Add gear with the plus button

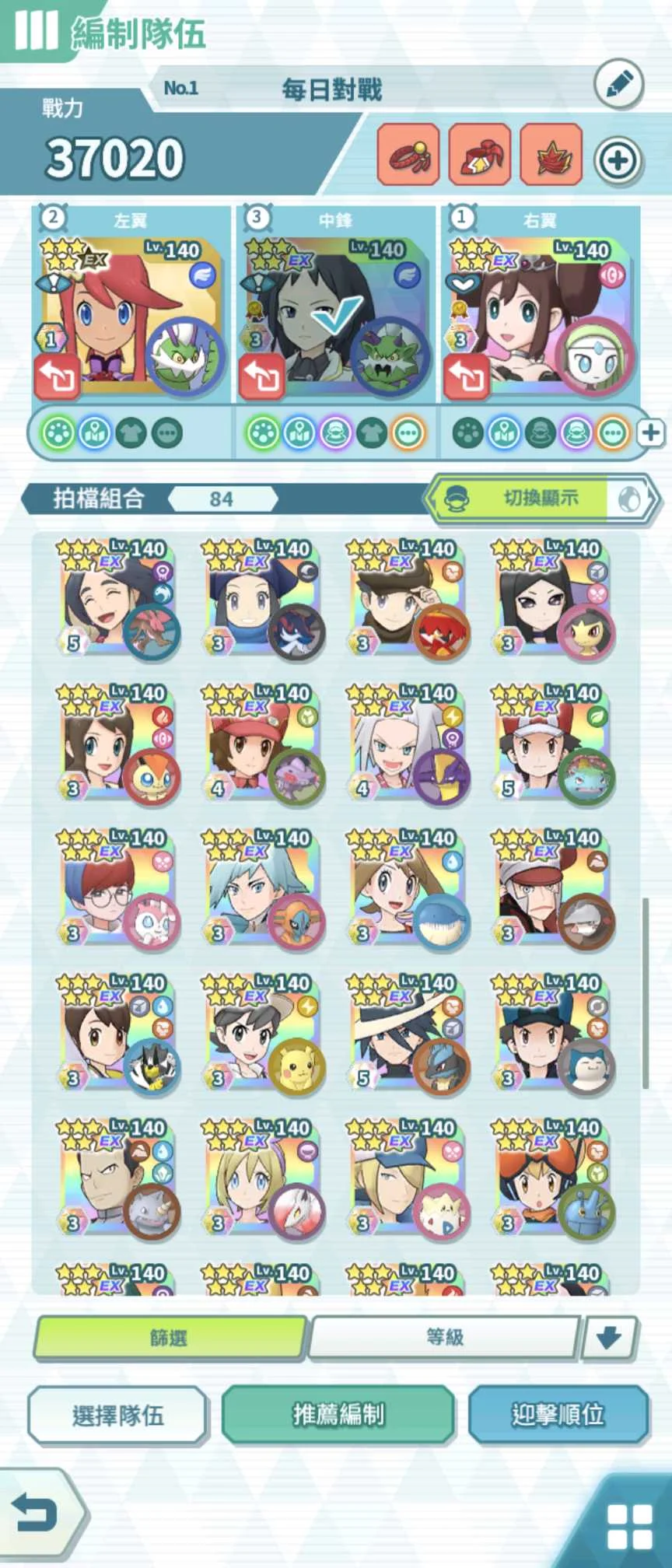(618, 160)
